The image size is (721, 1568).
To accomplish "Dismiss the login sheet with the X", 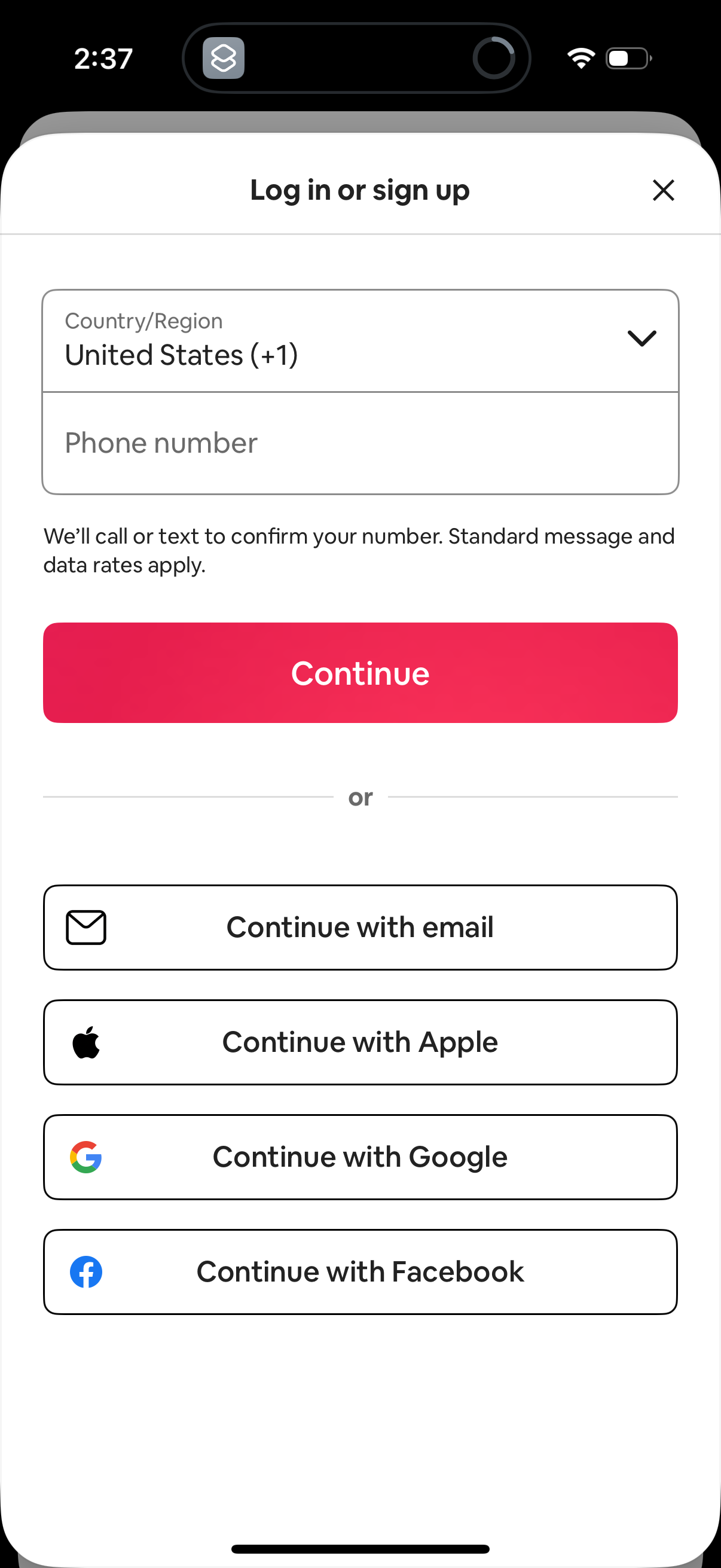I will tap(663, 190).
